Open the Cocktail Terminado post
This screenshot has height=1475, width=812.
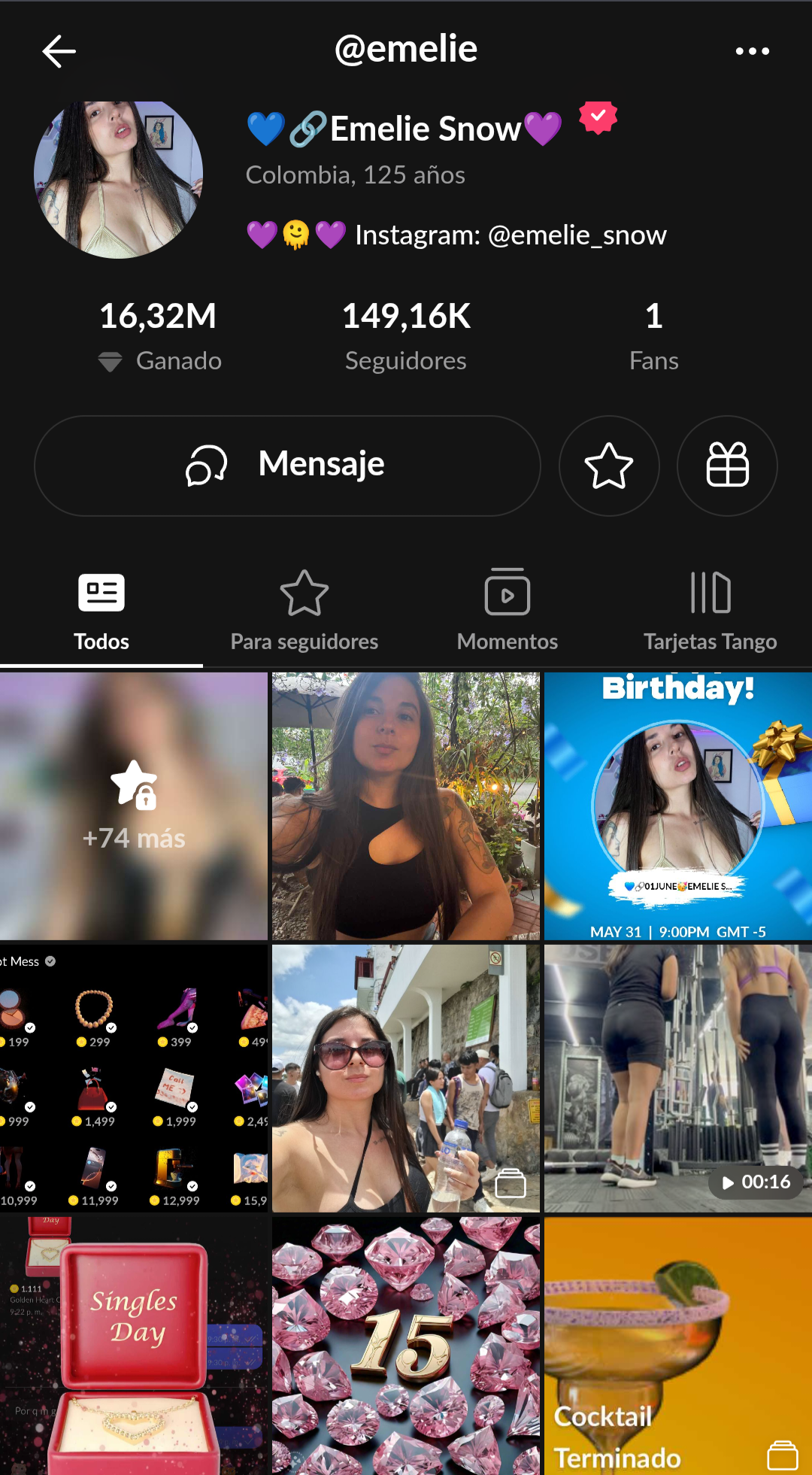coord(677,1346)
